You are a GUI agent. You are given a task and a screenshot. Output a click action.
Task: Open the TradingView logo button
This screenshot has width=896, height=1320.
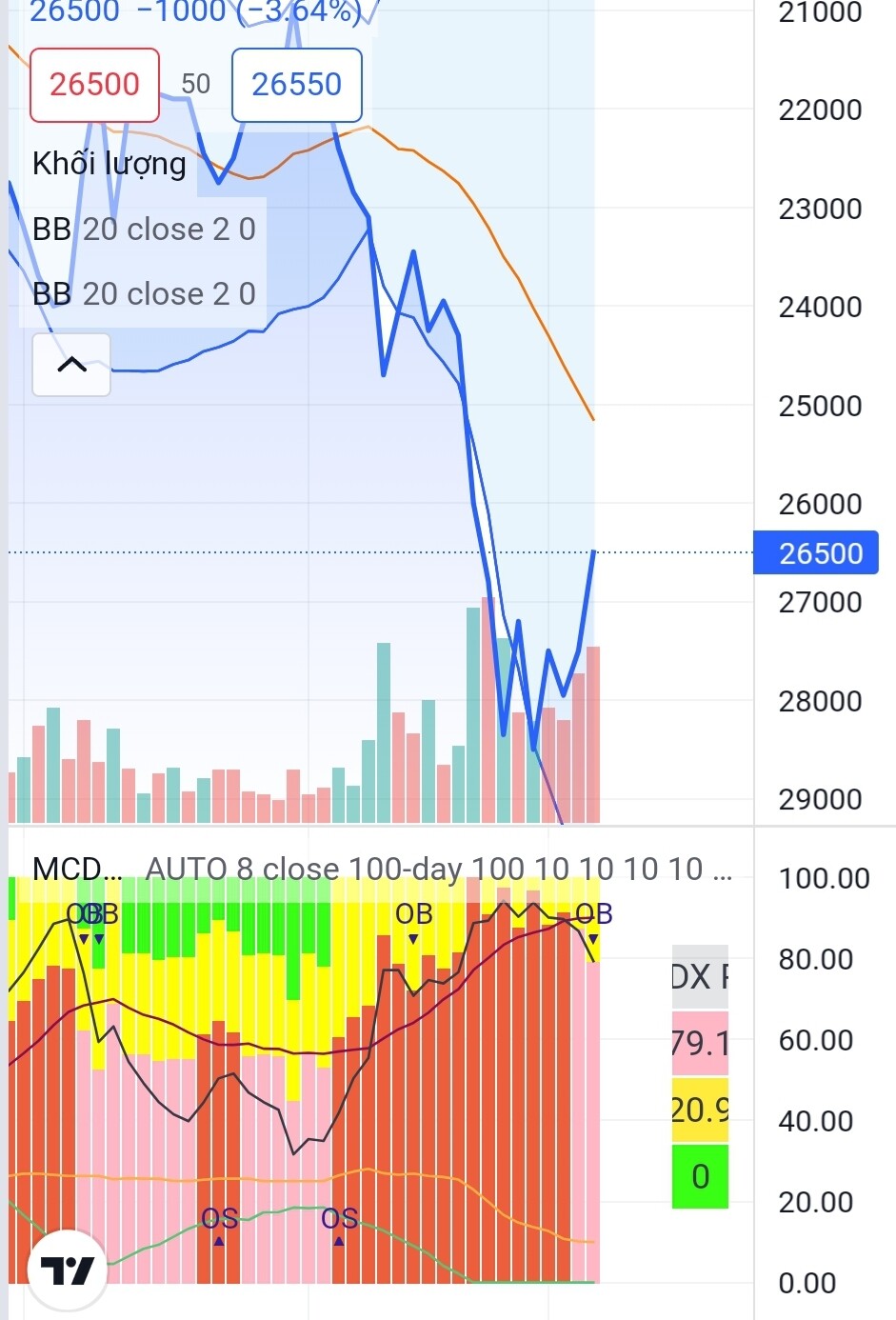pyautogui.click(x=68, y=1270)
